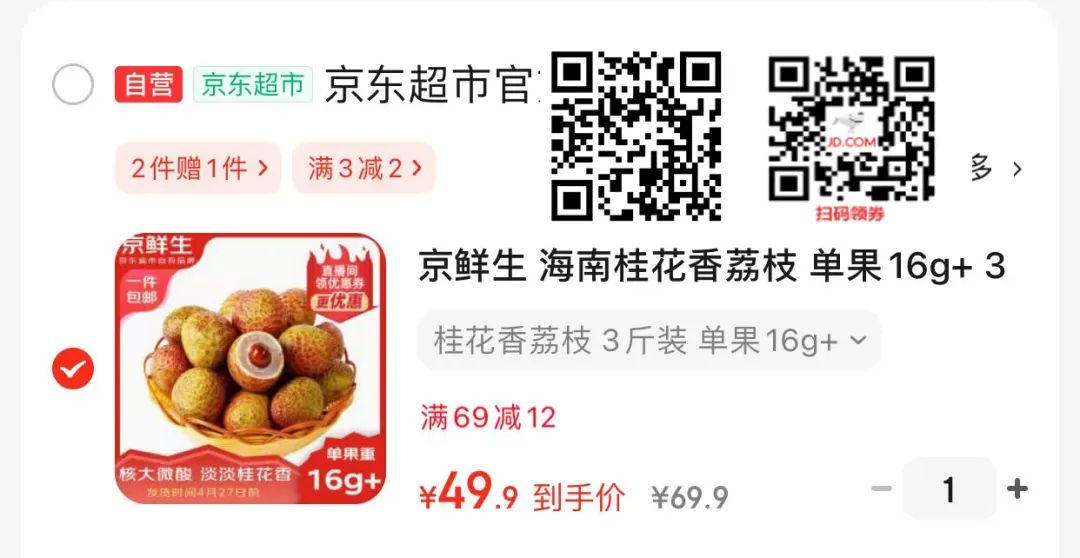The image size is (1080, 558).
Task: Open the 2件赠1件 promotion chip
Action: click(198, 168)
